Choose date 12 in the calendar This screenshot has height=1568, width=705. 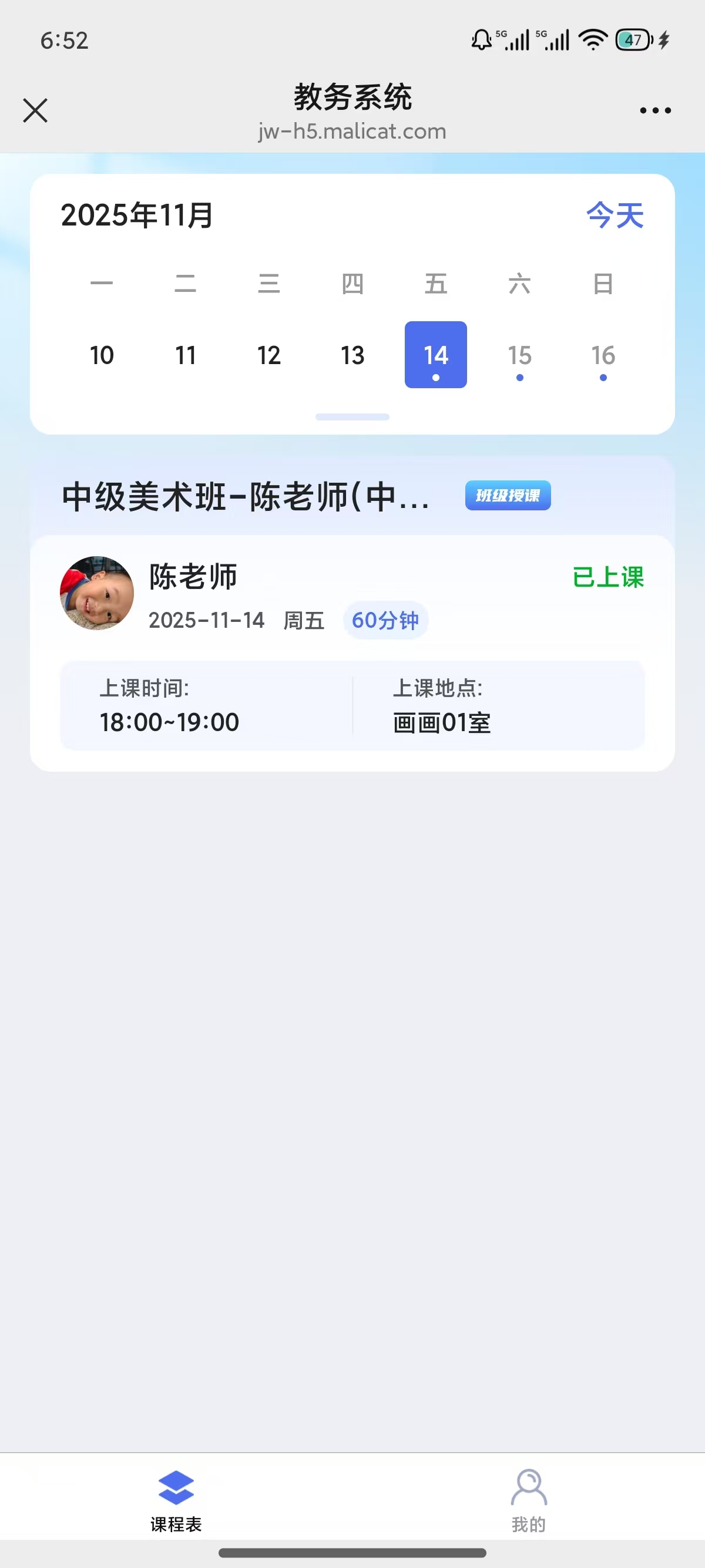[x=268, y=355]
